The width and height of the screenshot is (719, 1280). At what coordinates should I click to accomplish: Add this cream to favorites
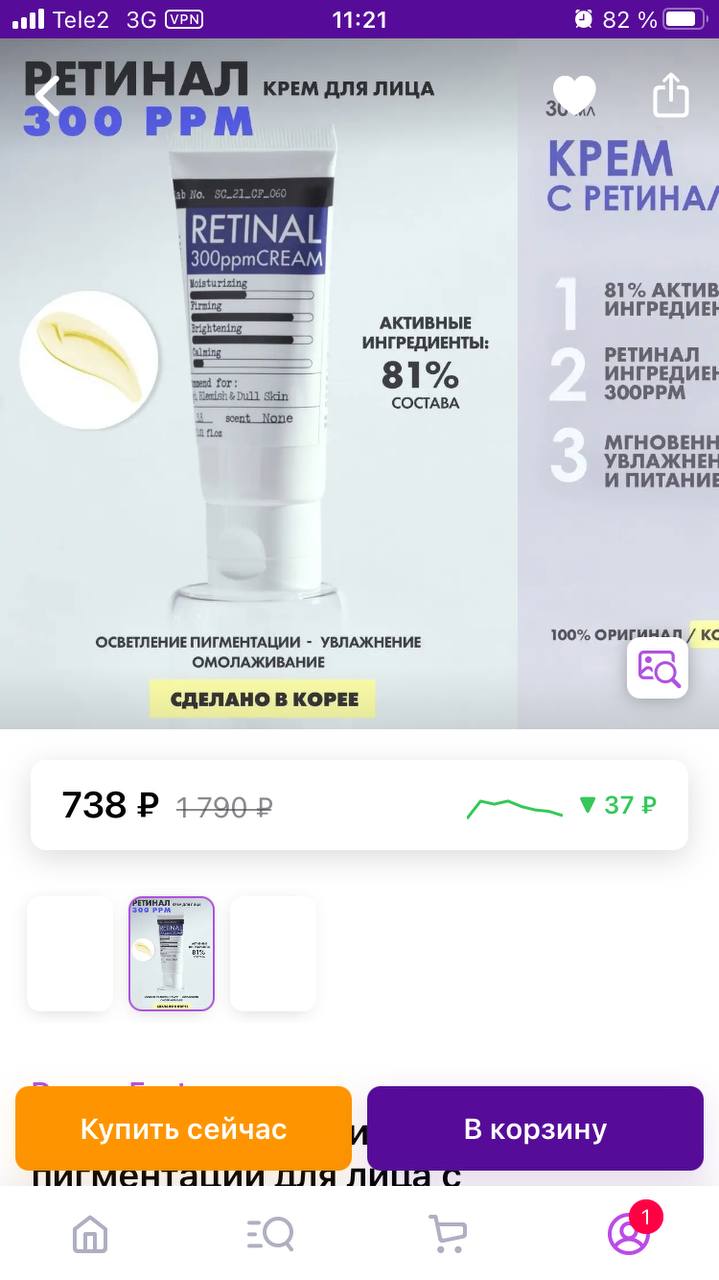[574, 96]
